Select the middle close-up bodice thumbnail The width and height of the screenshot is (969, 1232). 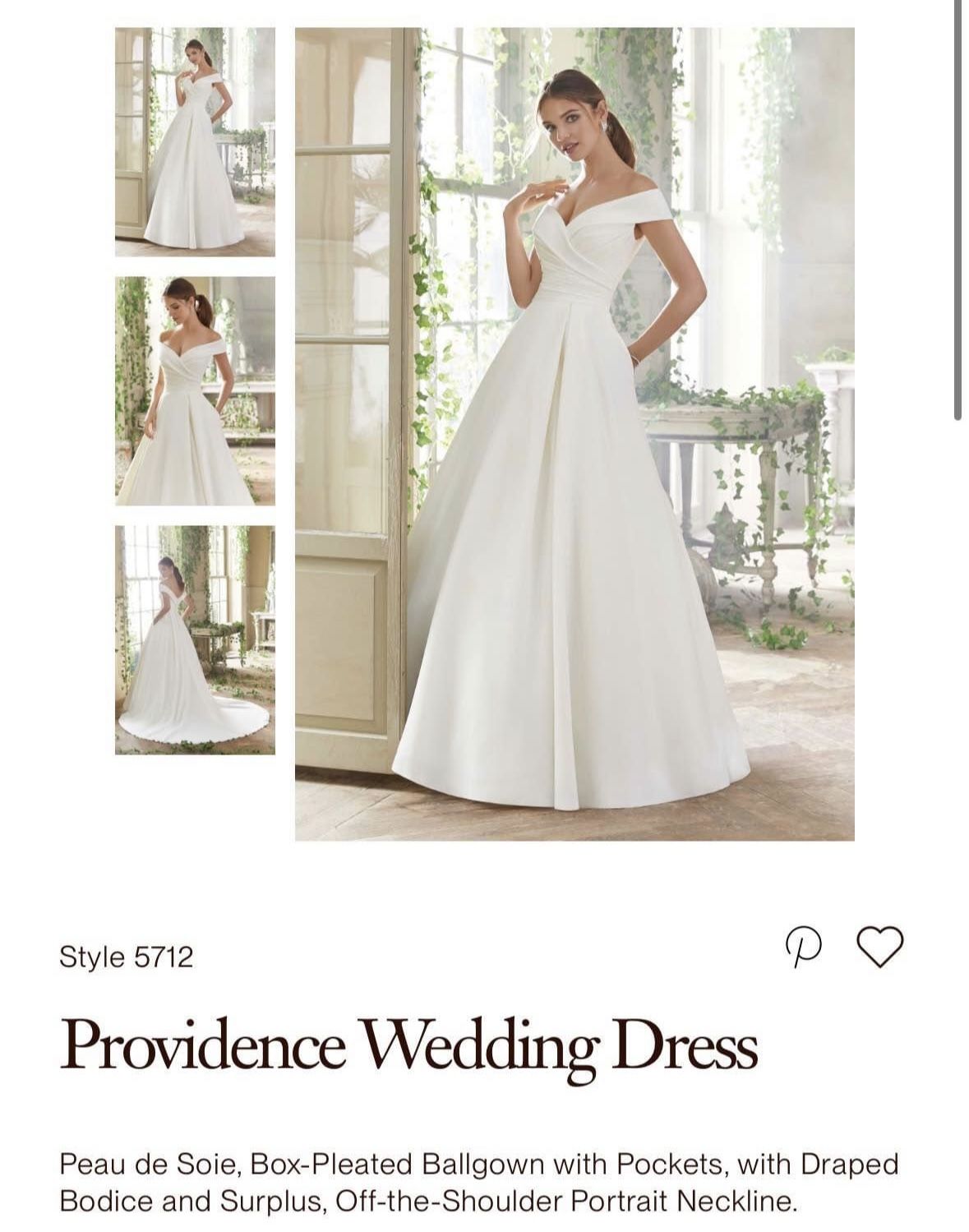195,391
